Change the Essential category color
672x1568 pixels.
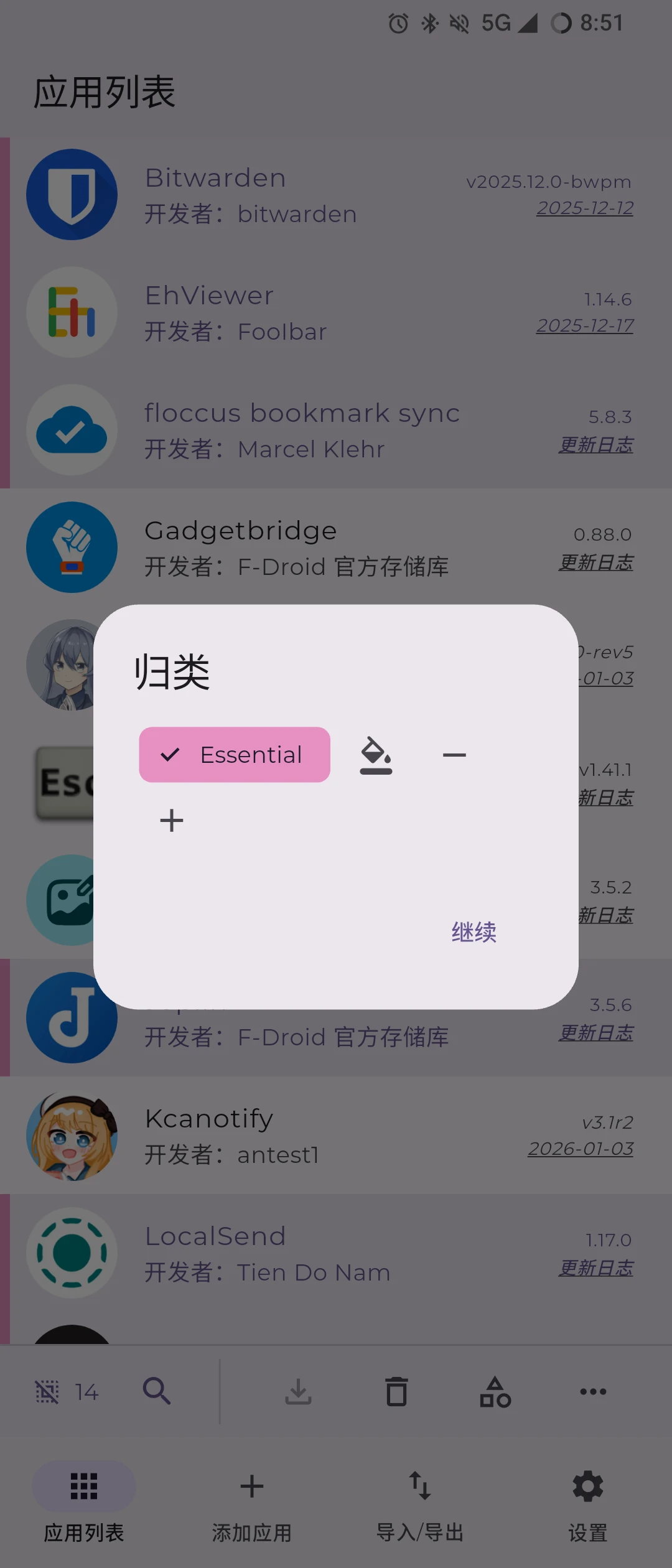pos(376,755)
